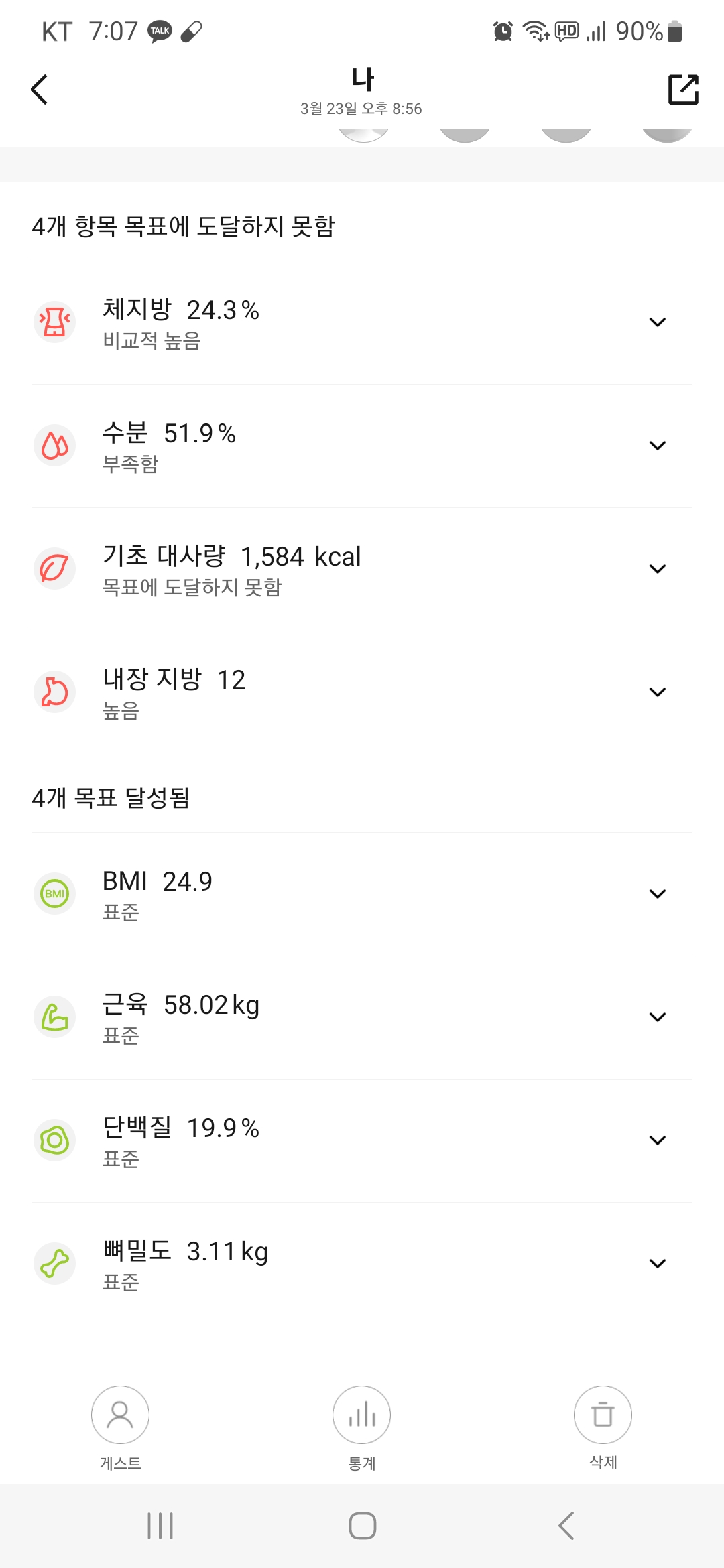Show details for 기초 대사량 1,584 kcal
This screenshot has height=1568, width=724.
pos(657,569)
